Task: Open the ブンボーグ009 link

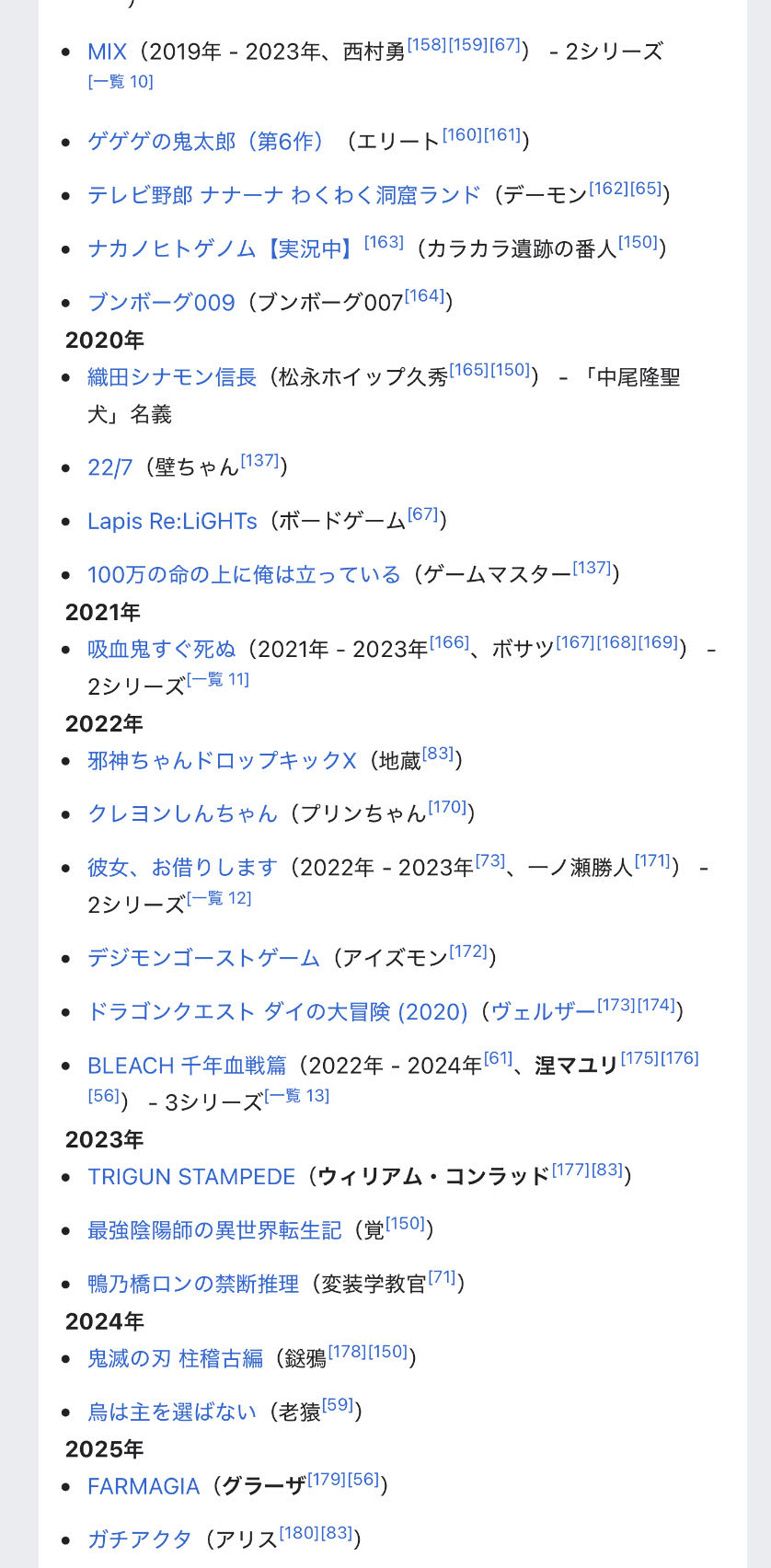Action: click(x=161, y=302)
